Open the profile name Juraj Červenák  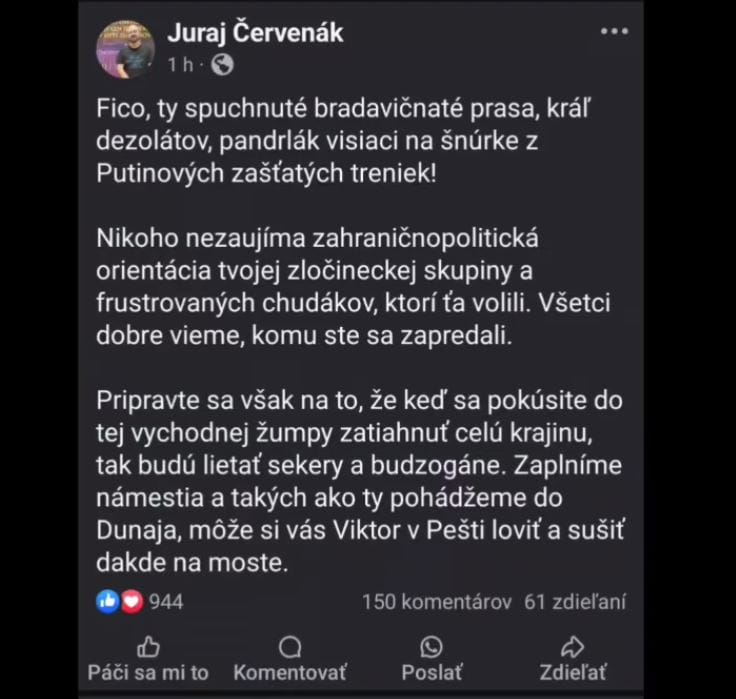[254, 32]
